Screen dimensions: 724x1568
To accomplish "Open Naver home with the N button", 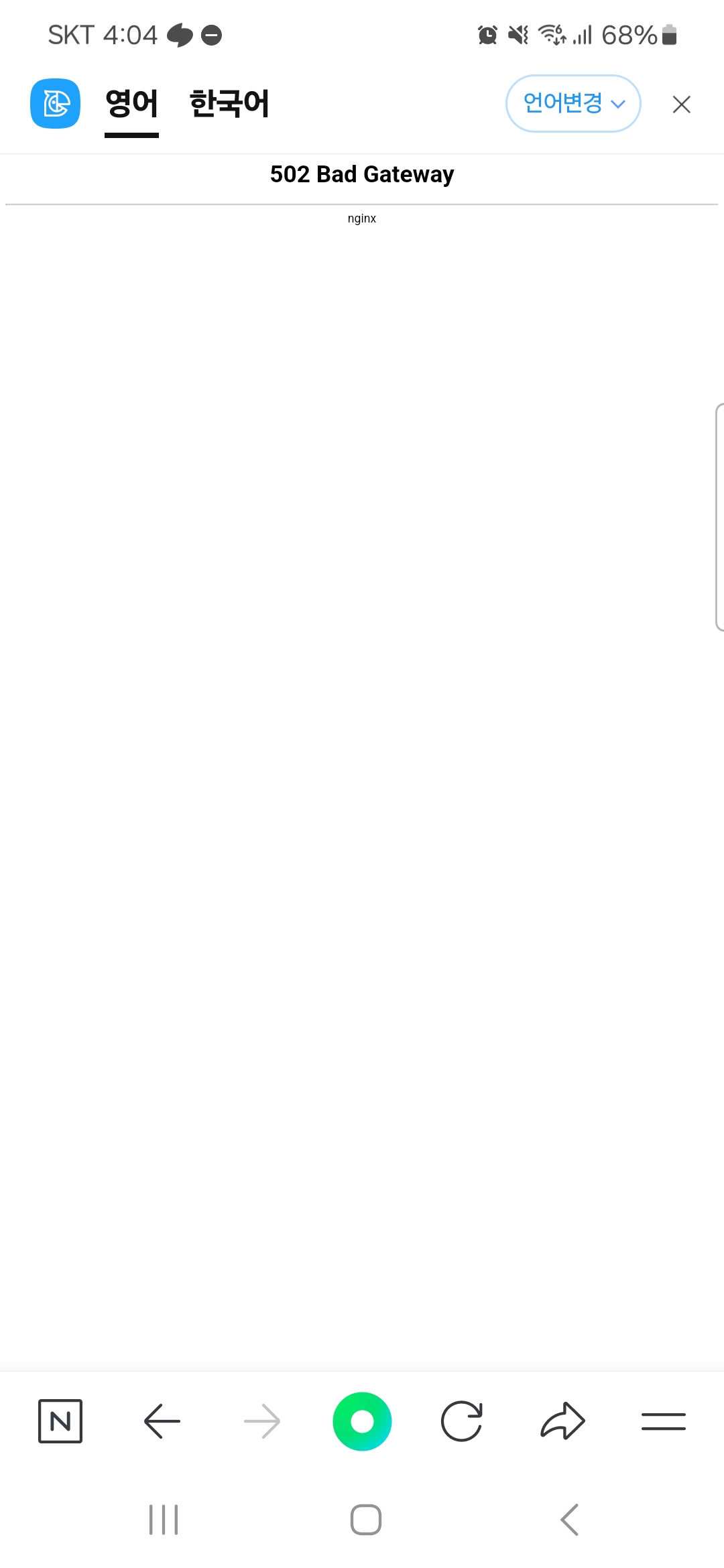I will click(60, 1421).
